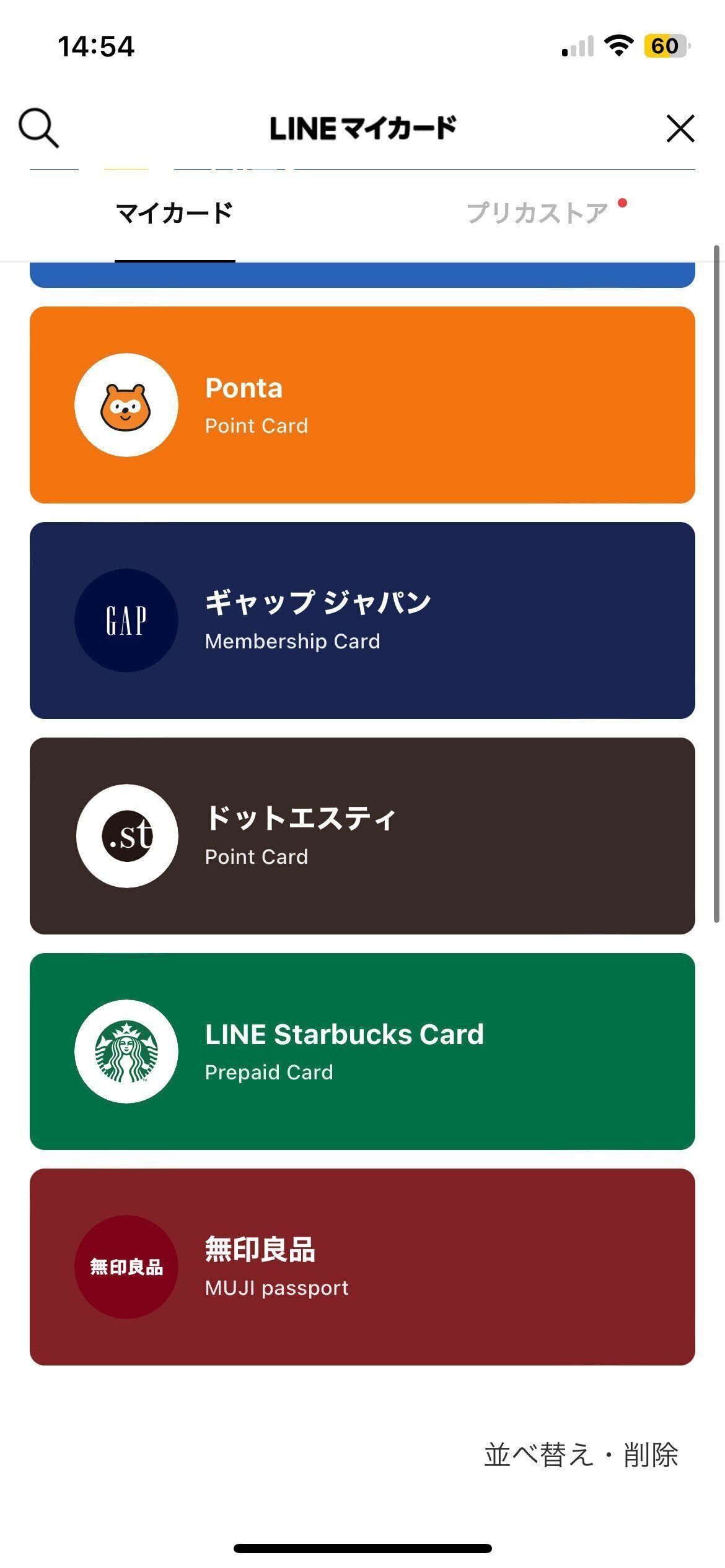Viewport: 725px width, 1568px height.
Task: Switch to the プリカストア tab
Action: tap(537, 212)
